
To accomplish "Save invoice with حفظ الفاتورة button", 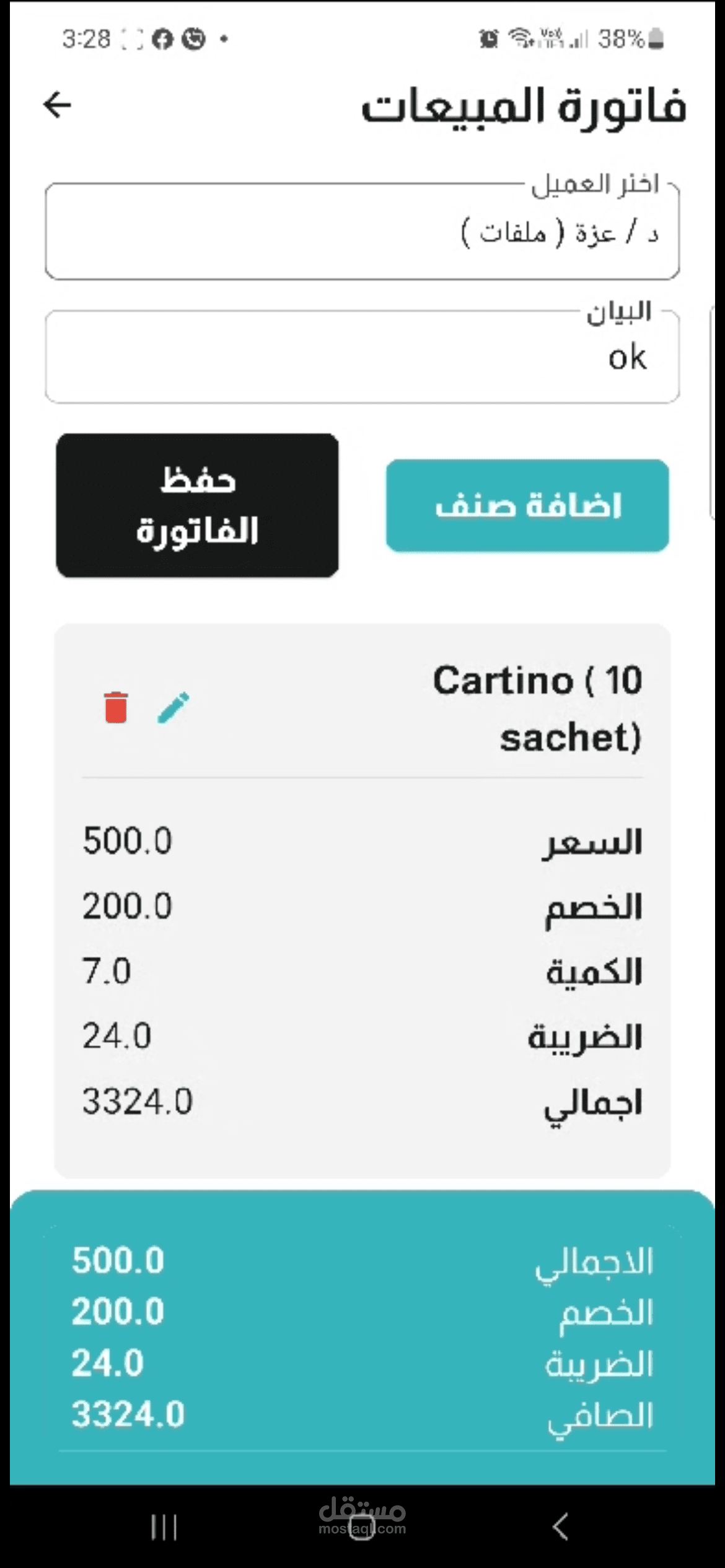I will 197,505.
